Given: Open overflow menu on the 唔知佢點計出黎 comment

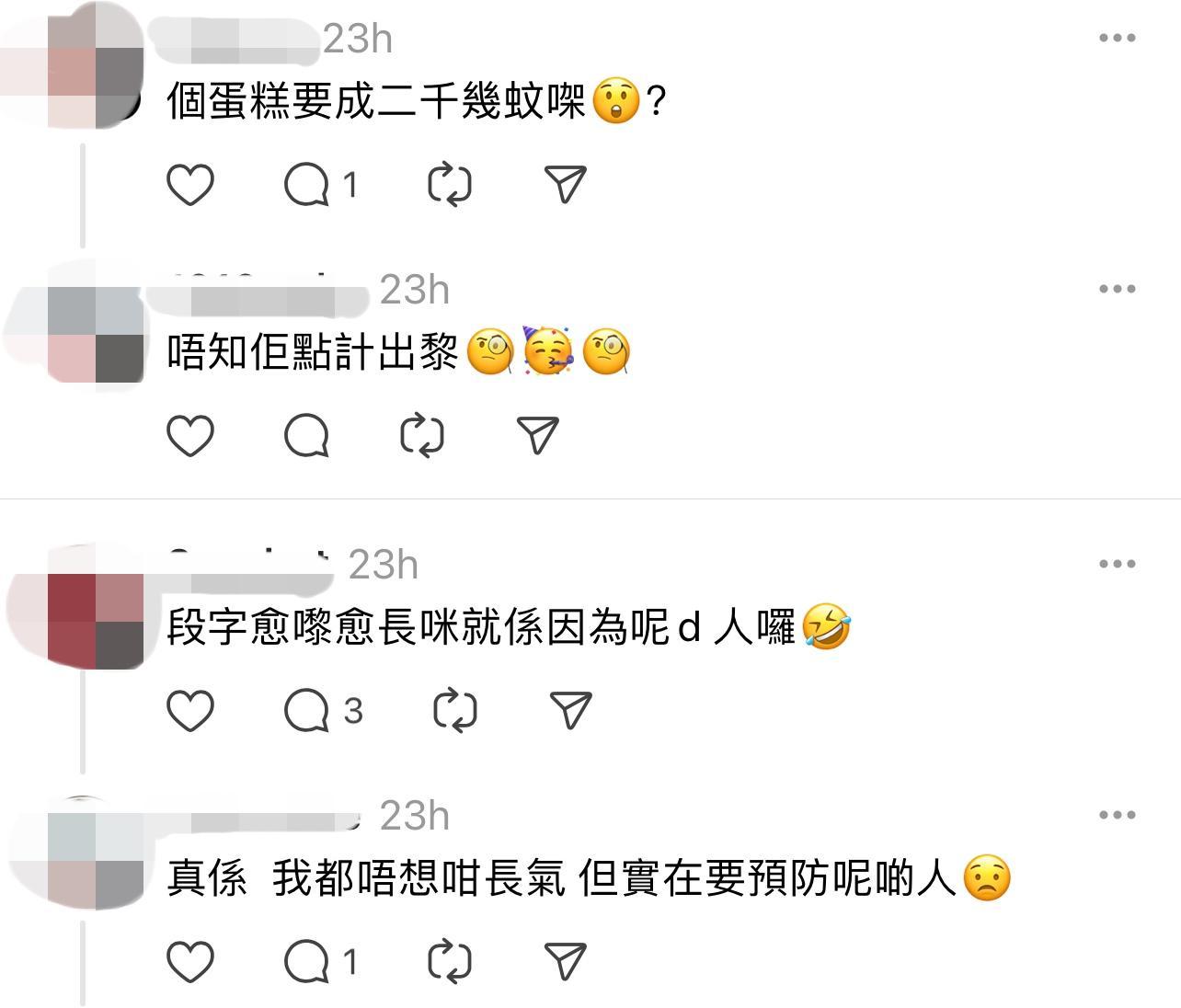Looking at the screenshot, I should (x=1117, y=289).
